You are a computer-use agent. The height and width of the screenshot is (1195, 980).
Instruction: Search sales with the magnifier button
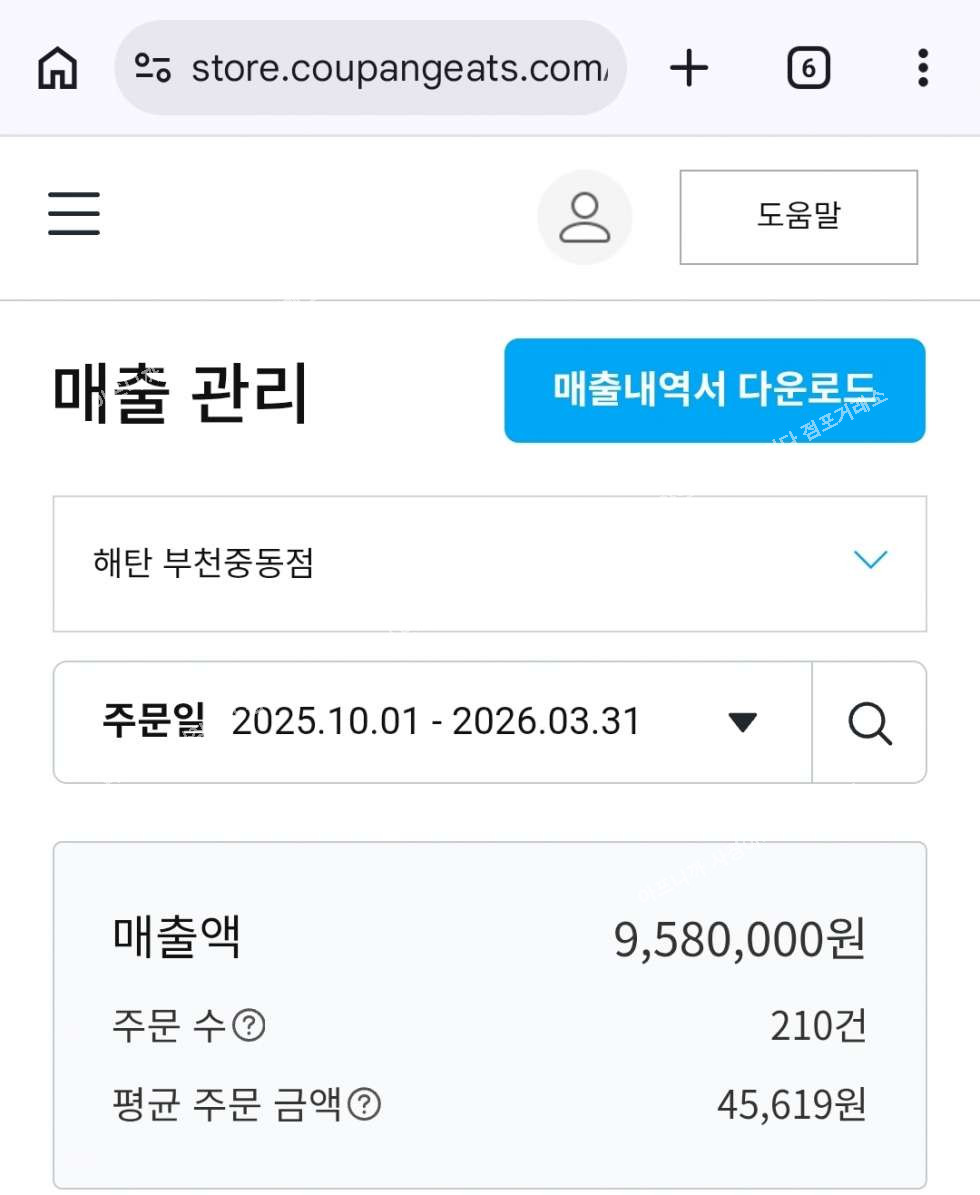pyautogui.click(x=870, y=722)
